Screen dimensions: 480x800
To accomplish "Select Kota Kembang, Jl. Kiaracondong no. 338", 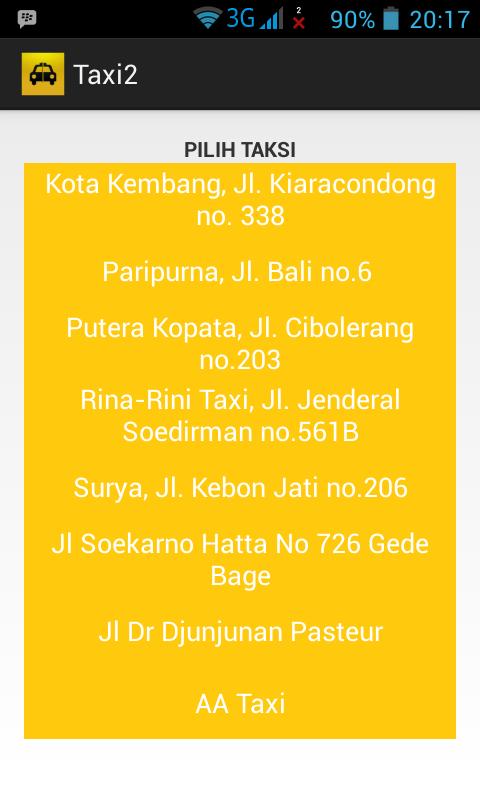I will tap(240, 199).
